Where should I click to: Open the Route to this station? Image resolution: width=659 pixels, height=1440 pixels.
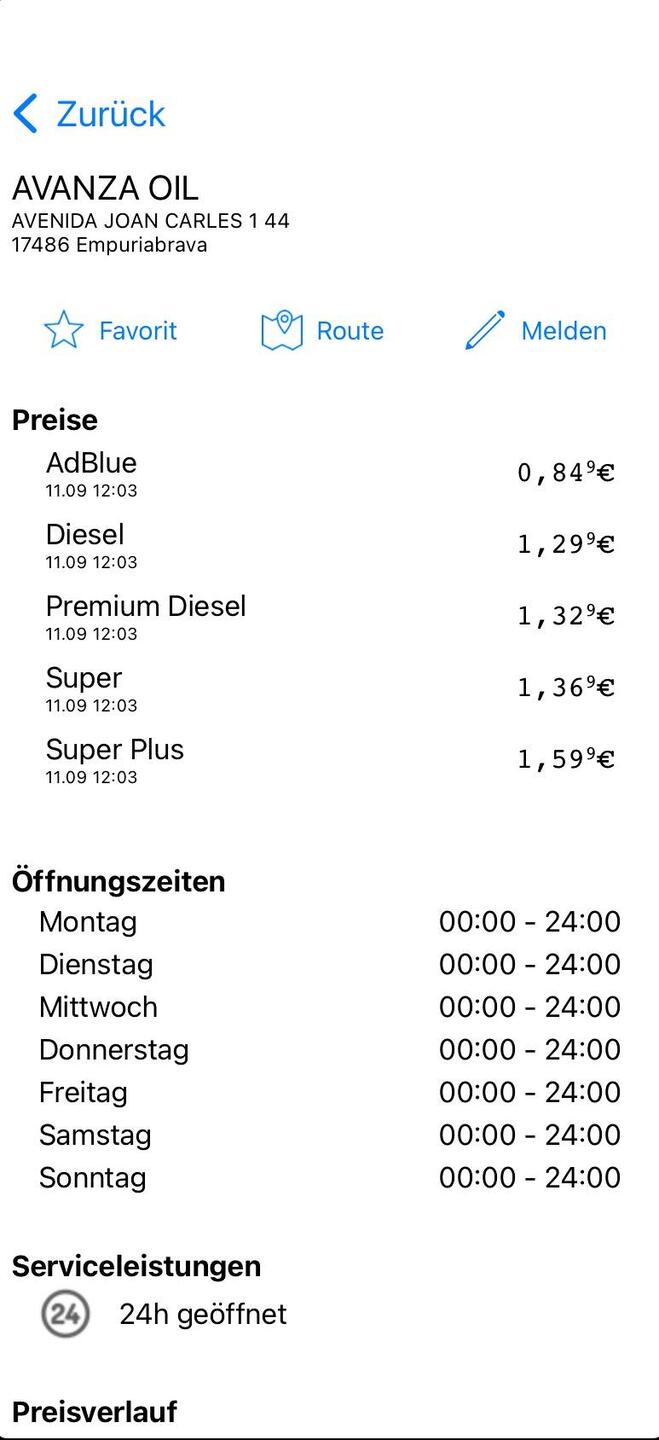pos(322,331)
